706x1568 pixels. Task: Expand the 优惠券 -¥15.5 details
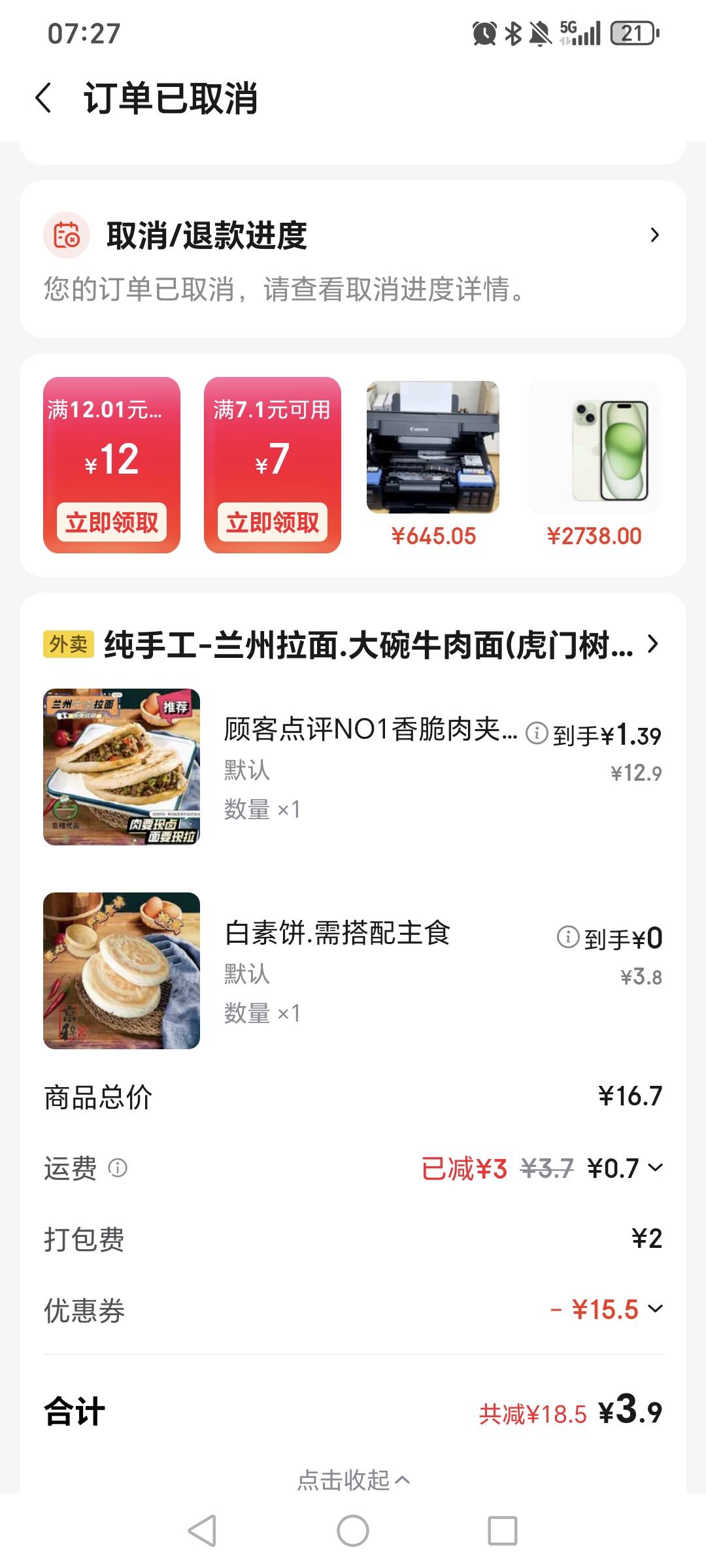pos(655,1309)
